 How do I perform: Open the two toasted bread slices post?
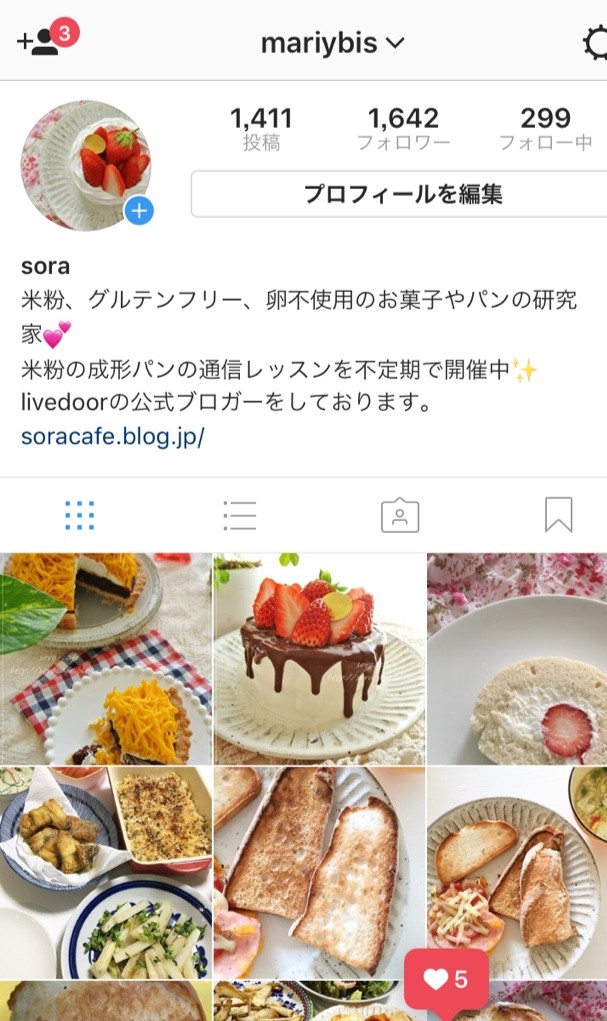tap(319, 872)
